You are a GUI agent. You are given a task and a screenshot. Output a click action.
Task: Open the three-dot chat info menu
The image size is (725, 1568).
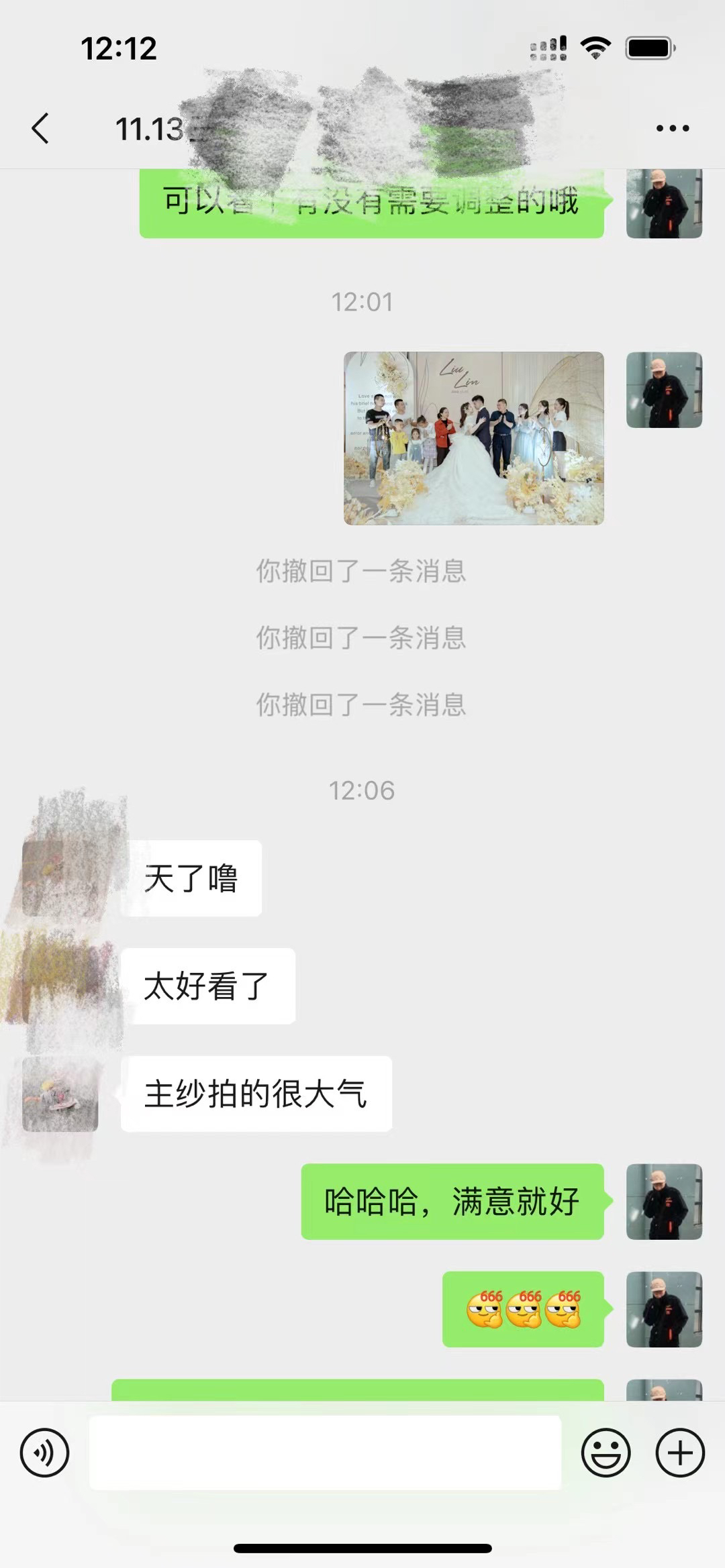tap(672, 128)
